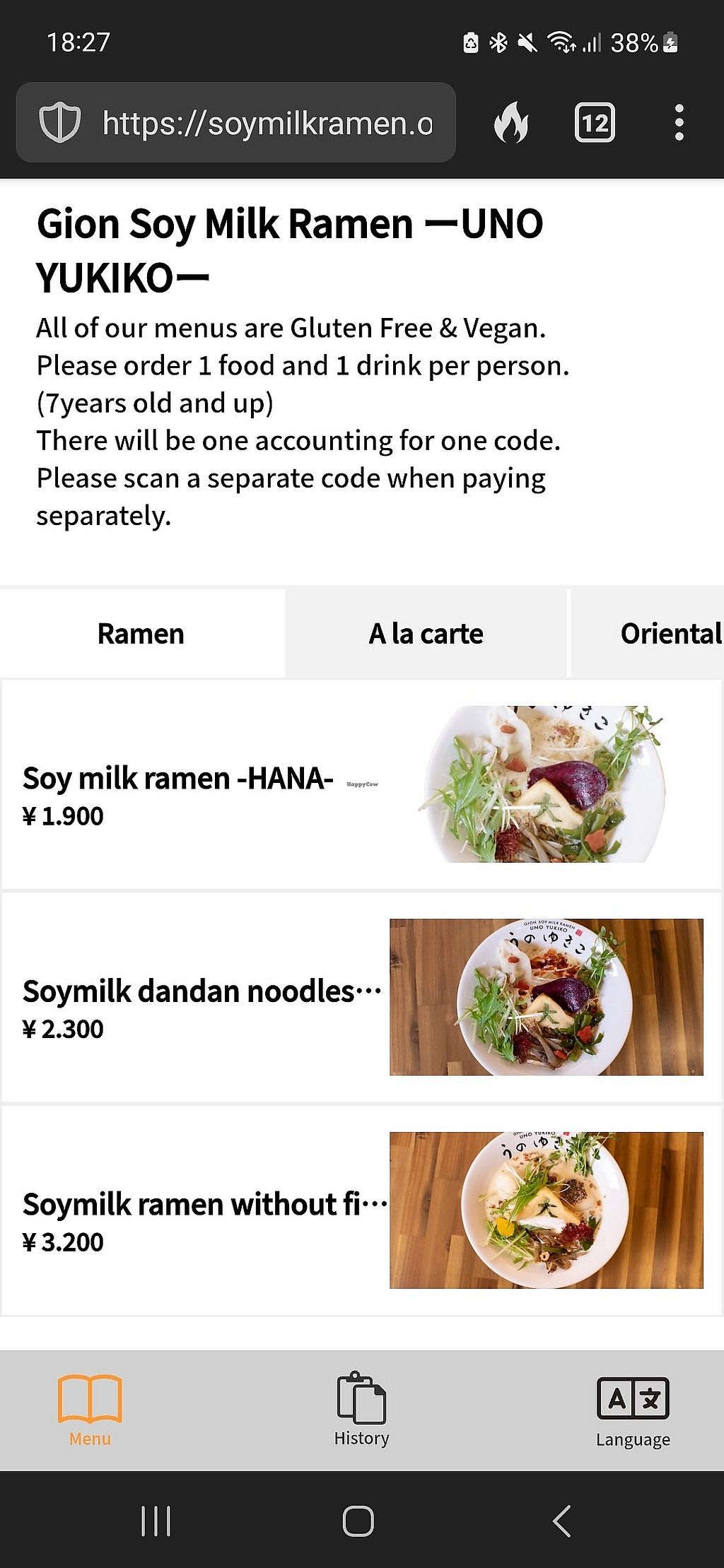724x1568 pixels.
Task: Tap the fire icon to clear browsing data
Action: coord(511,123)
